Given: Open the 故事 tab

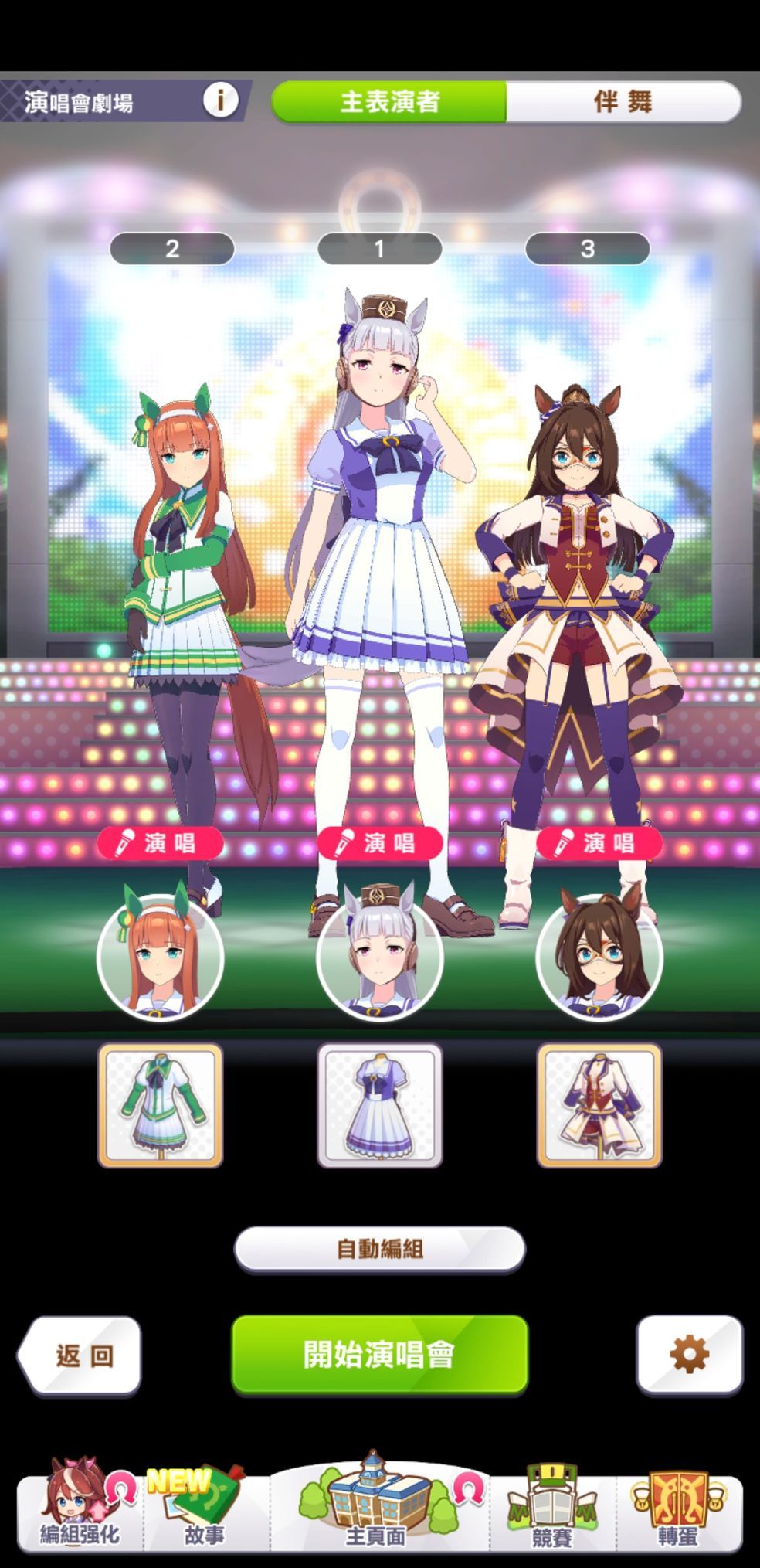Looking at the screenshot, I should [x=205, y=1507].
